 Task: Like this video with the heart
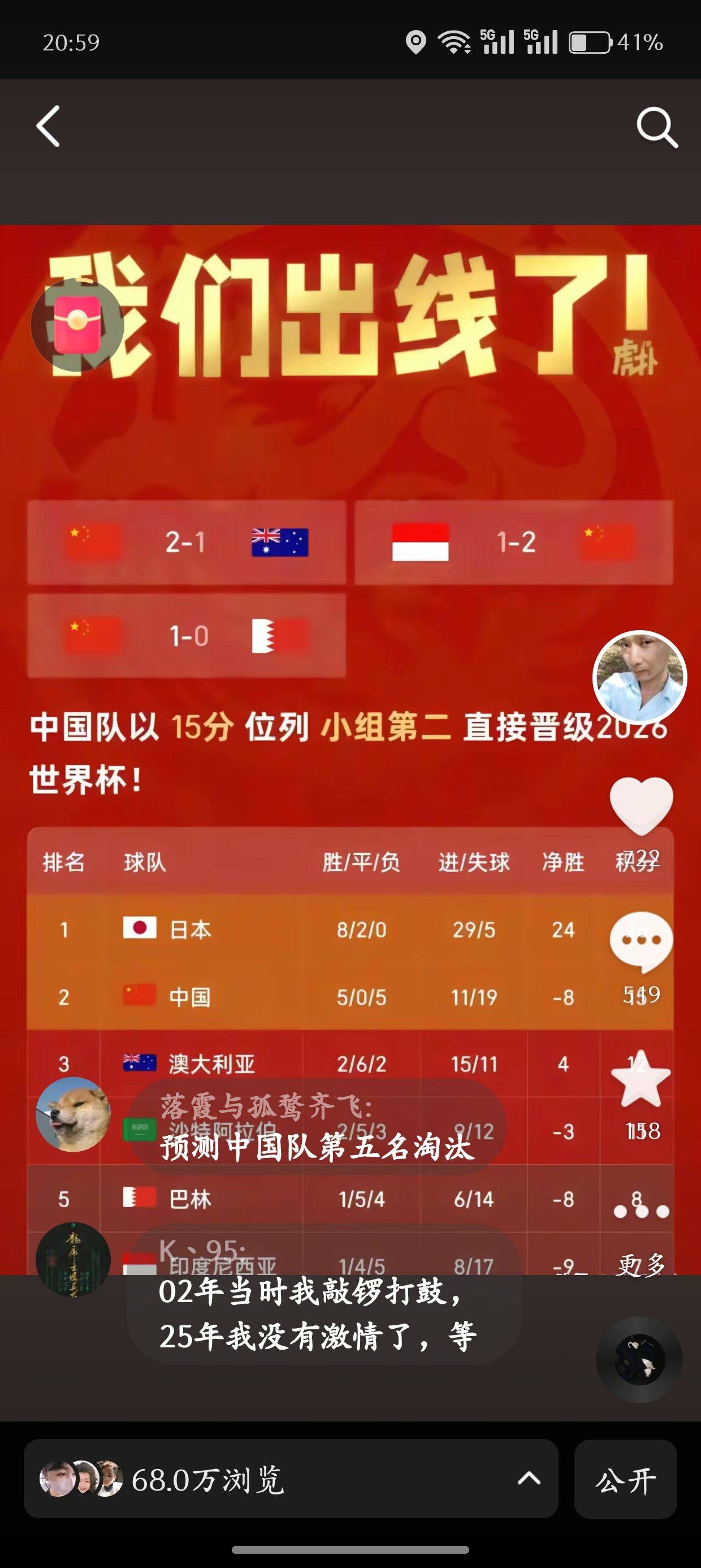(x=642, y=805)
